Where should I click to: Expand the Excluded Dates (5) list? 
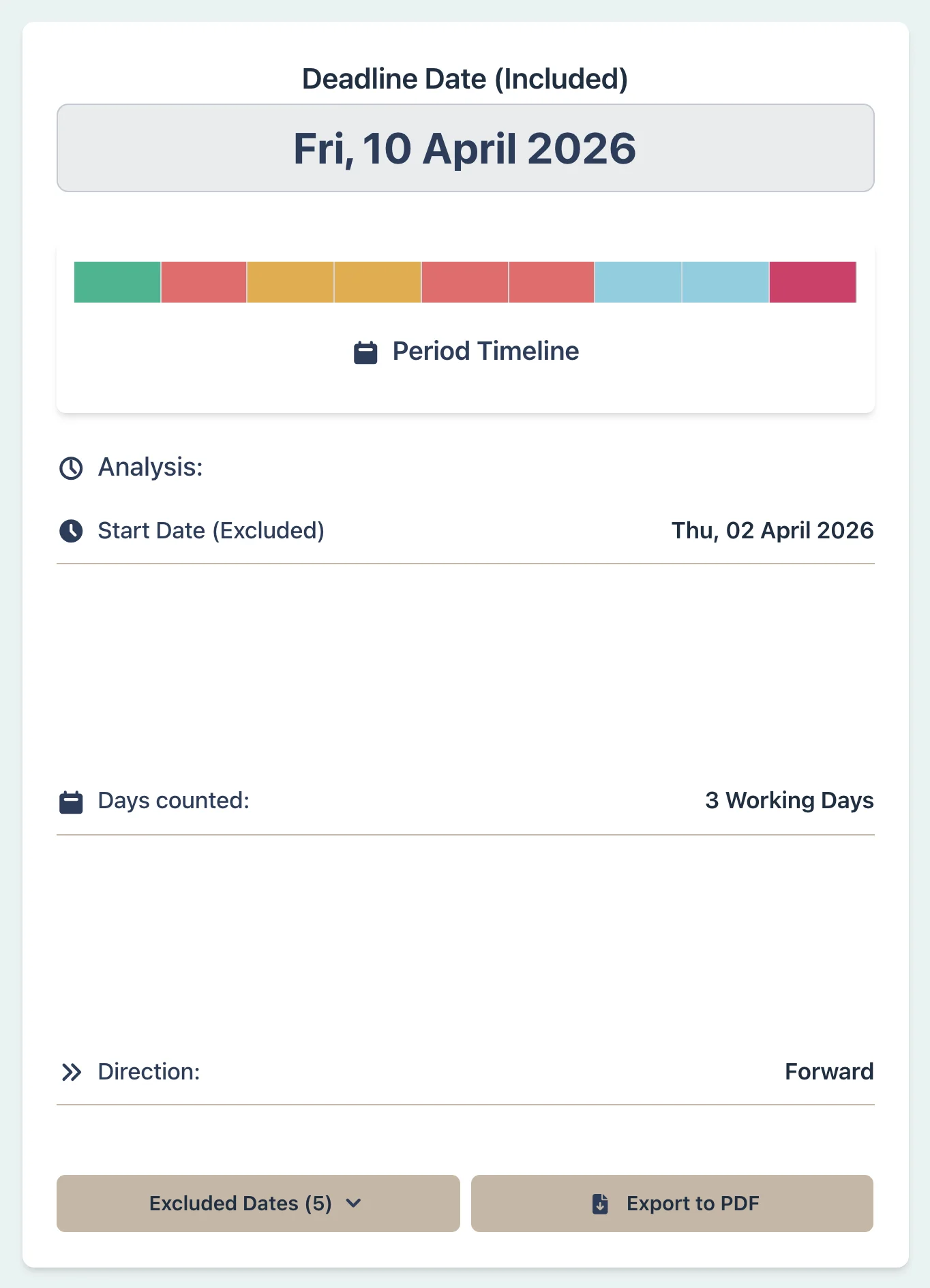tap(258, 1203)
